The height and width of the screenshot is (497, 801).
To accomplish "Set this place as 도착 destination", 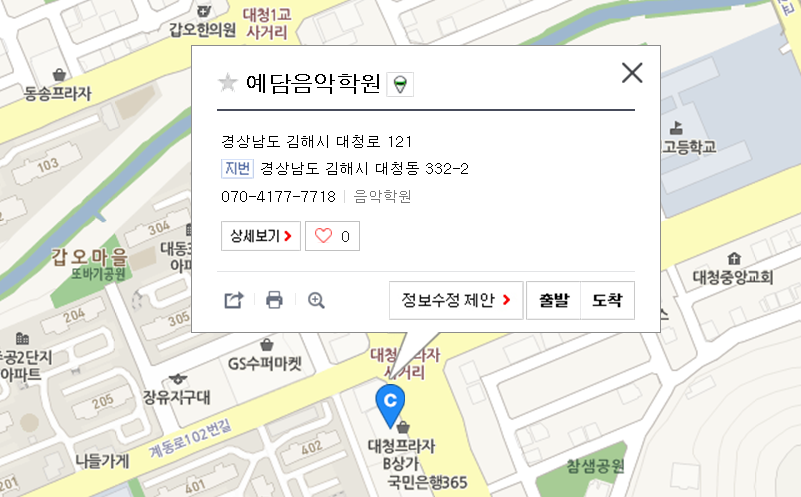I will (607, 300).
